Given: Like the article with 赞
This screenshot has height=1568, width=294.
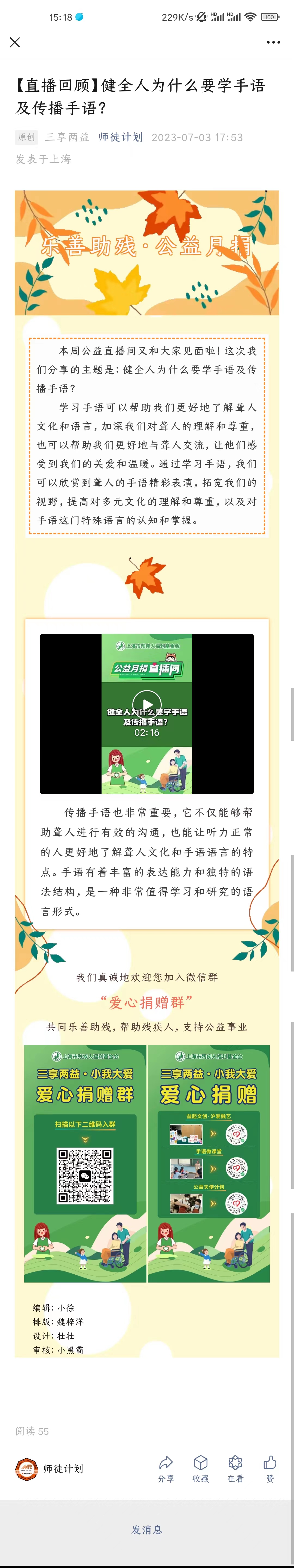Looking at the screenshot, I should (270, 1469).
